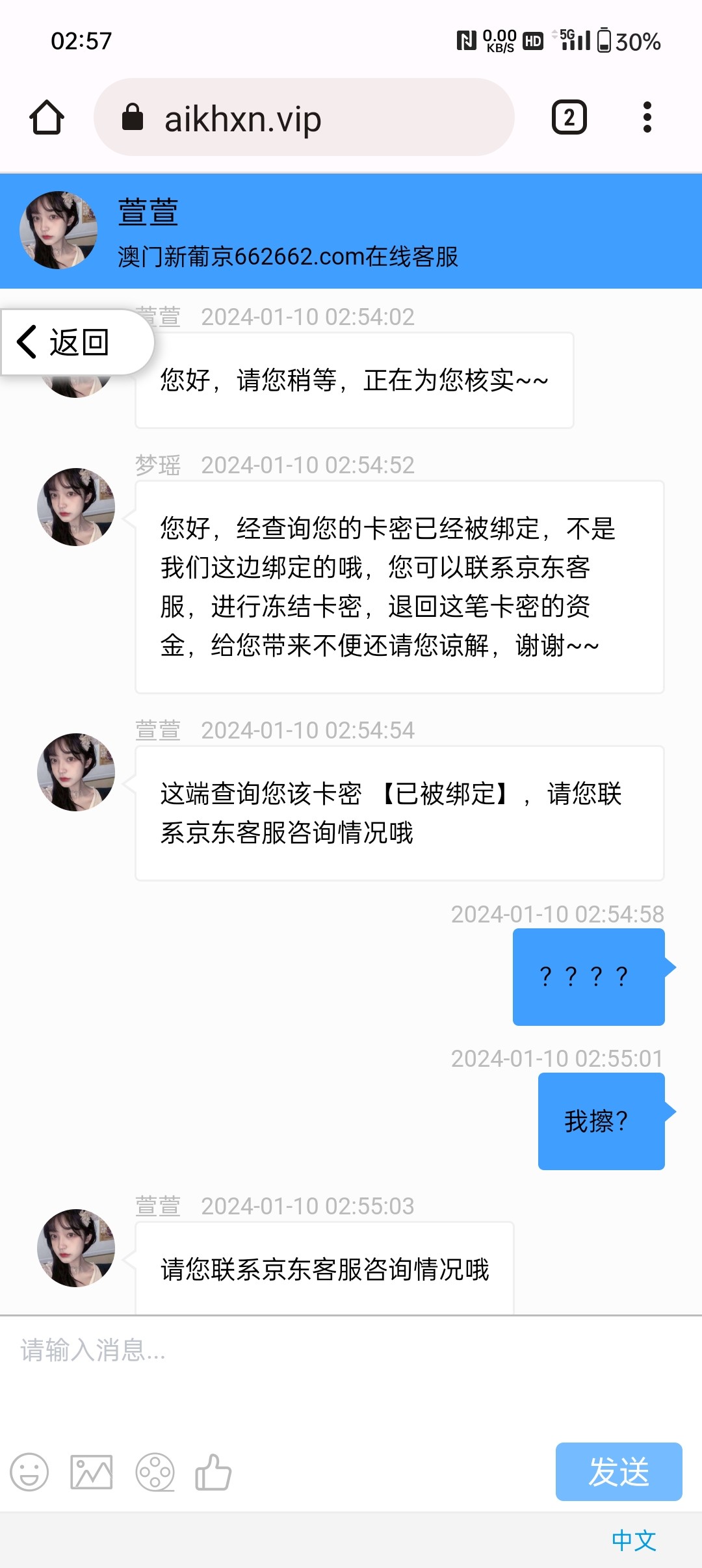Focus the 请输入消息 message field
Viewport: 702px width, 1568px height.
351,1372
